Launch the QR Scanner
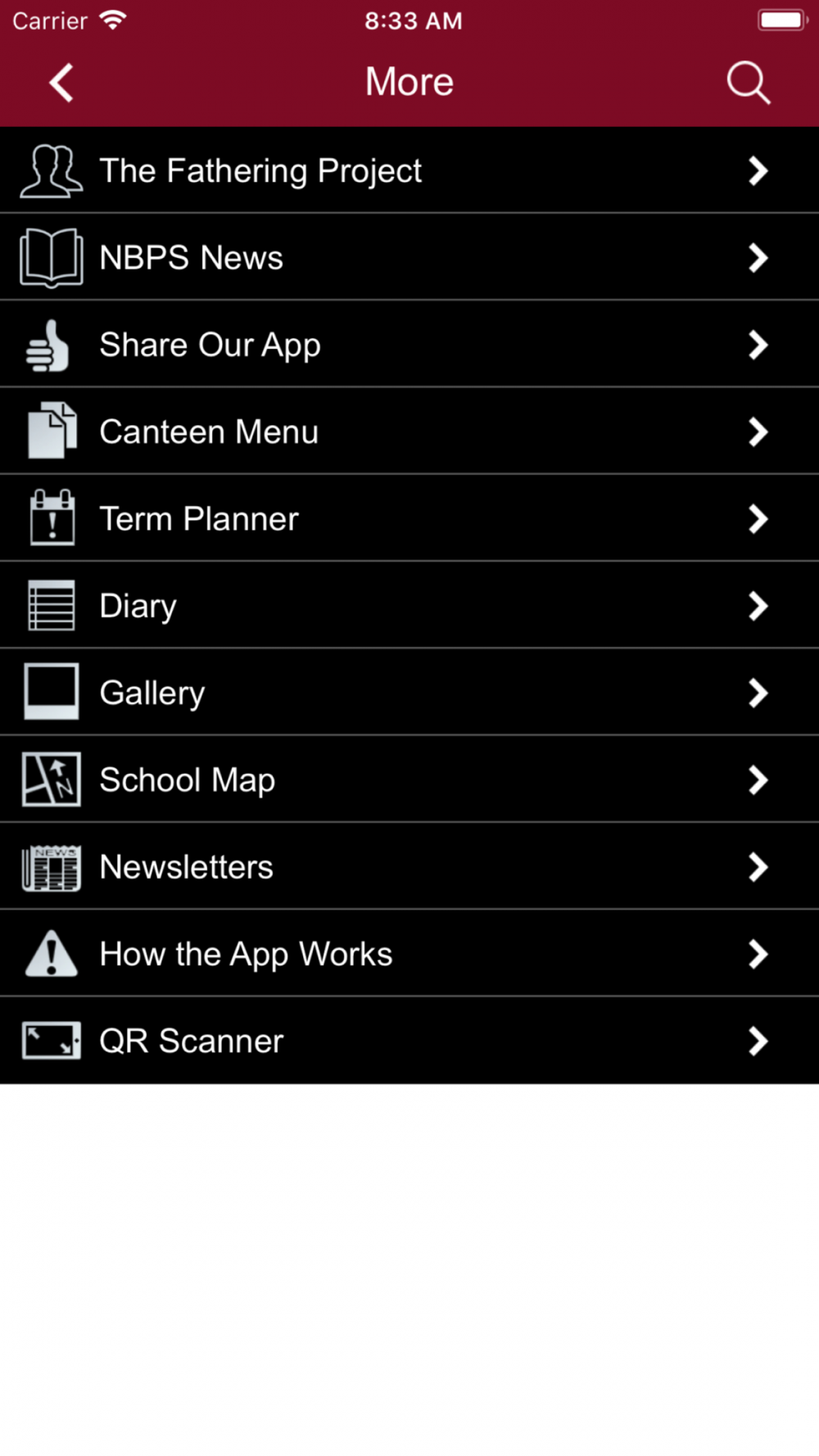Screen dimensions: 819x1456 click(409, 1041)
